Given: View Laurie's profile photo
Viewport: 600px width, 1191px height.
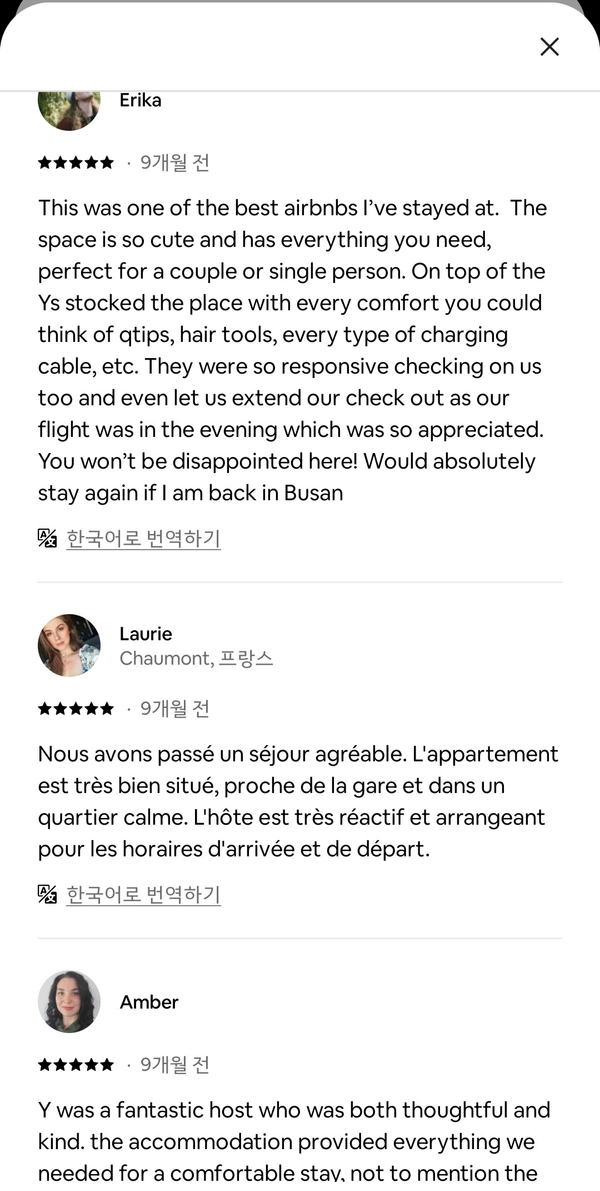Looking at the screenshot, I should coord(69,646).
